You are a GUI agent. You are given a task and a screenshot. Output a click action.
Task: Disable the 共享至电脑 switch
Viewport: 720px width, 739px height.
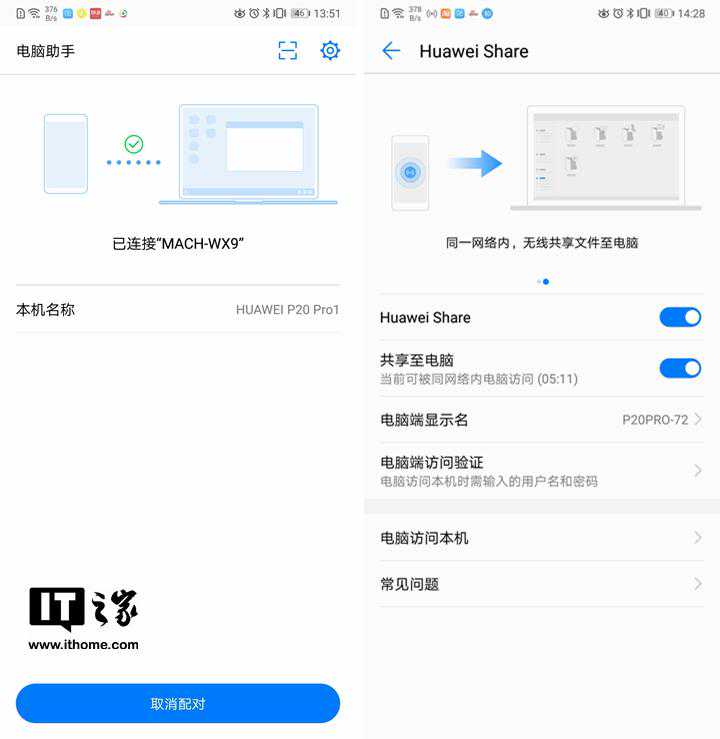pyautogui.click(x=679, y=368)
